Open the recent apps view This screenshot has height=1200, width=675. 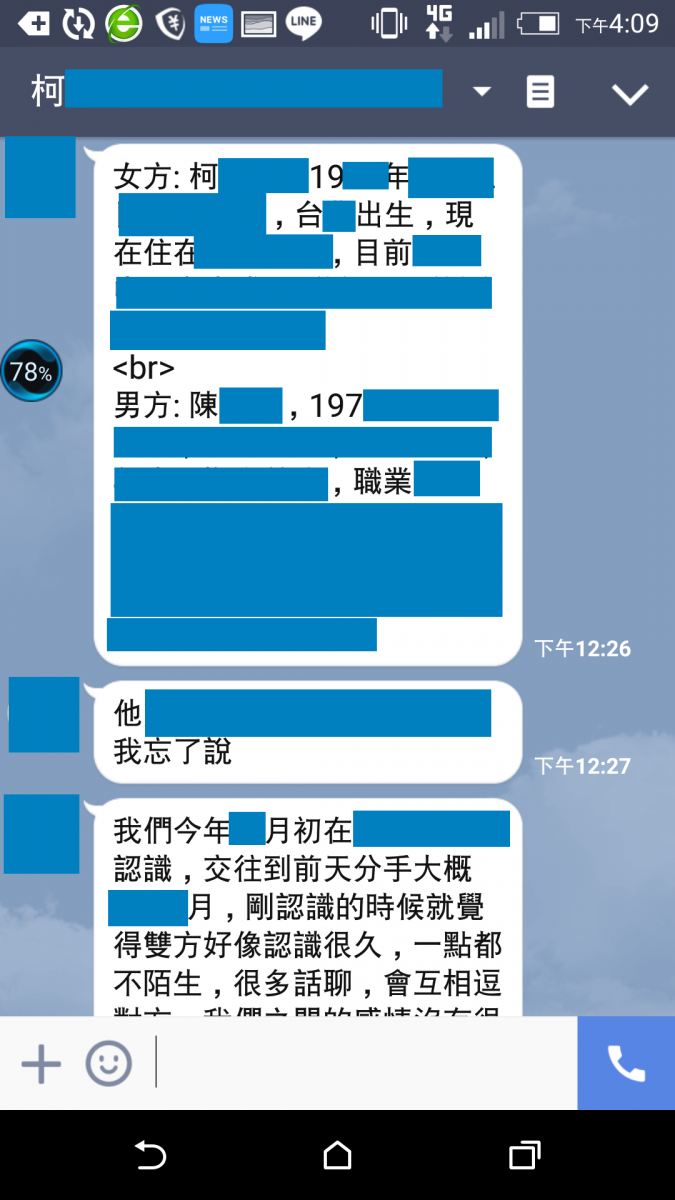(x=524, y=1156)
